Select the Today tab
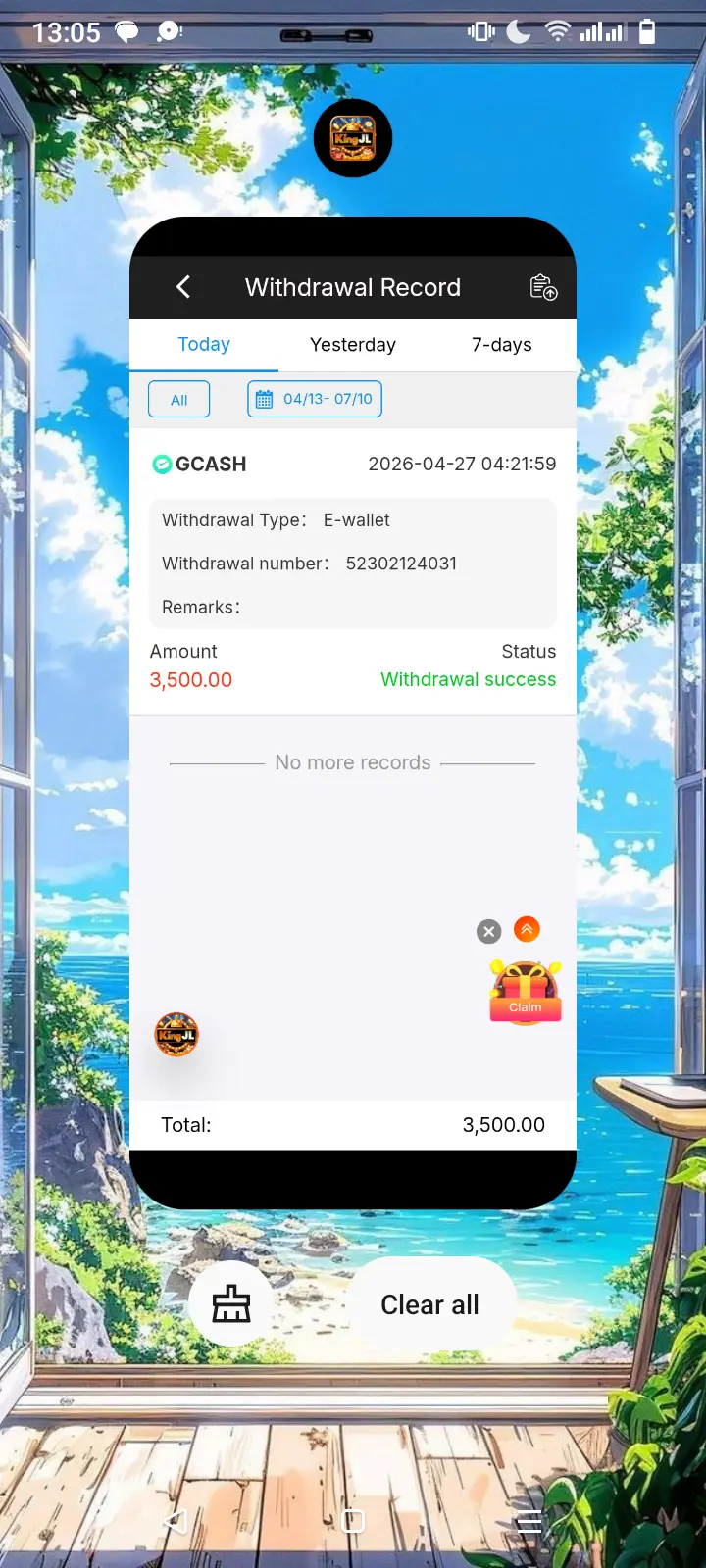The width and height of the screenshot is (706, 1568). click(x=204, y=345)
